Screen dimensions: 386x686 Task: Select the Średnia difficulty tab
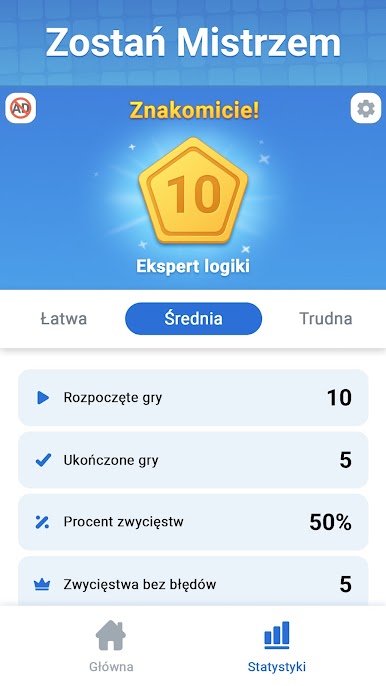(x=193, y=318)
